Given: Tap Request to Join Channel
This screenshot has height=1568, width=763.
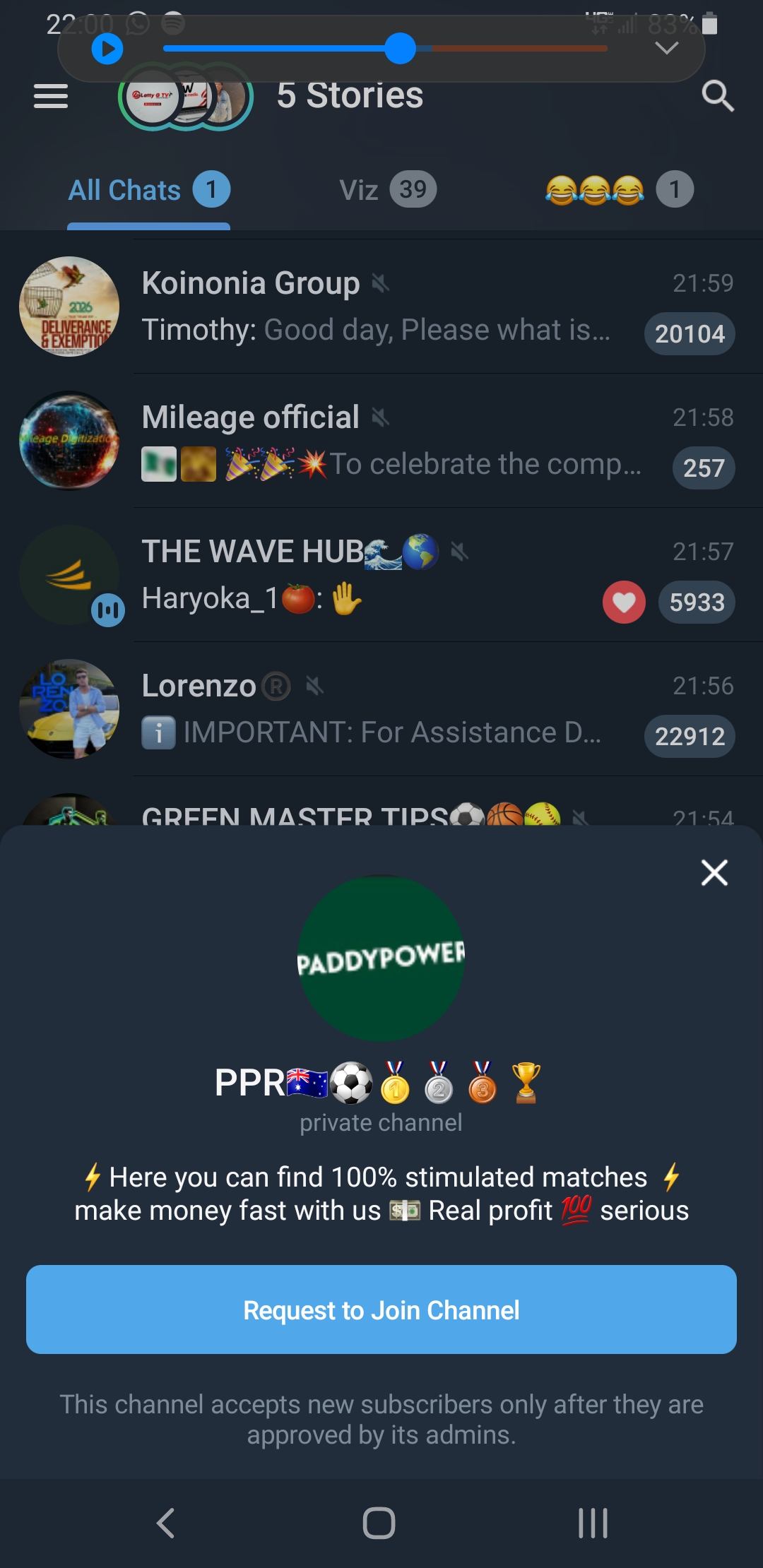Looking at the screenshot, I should pos(381,1310).
